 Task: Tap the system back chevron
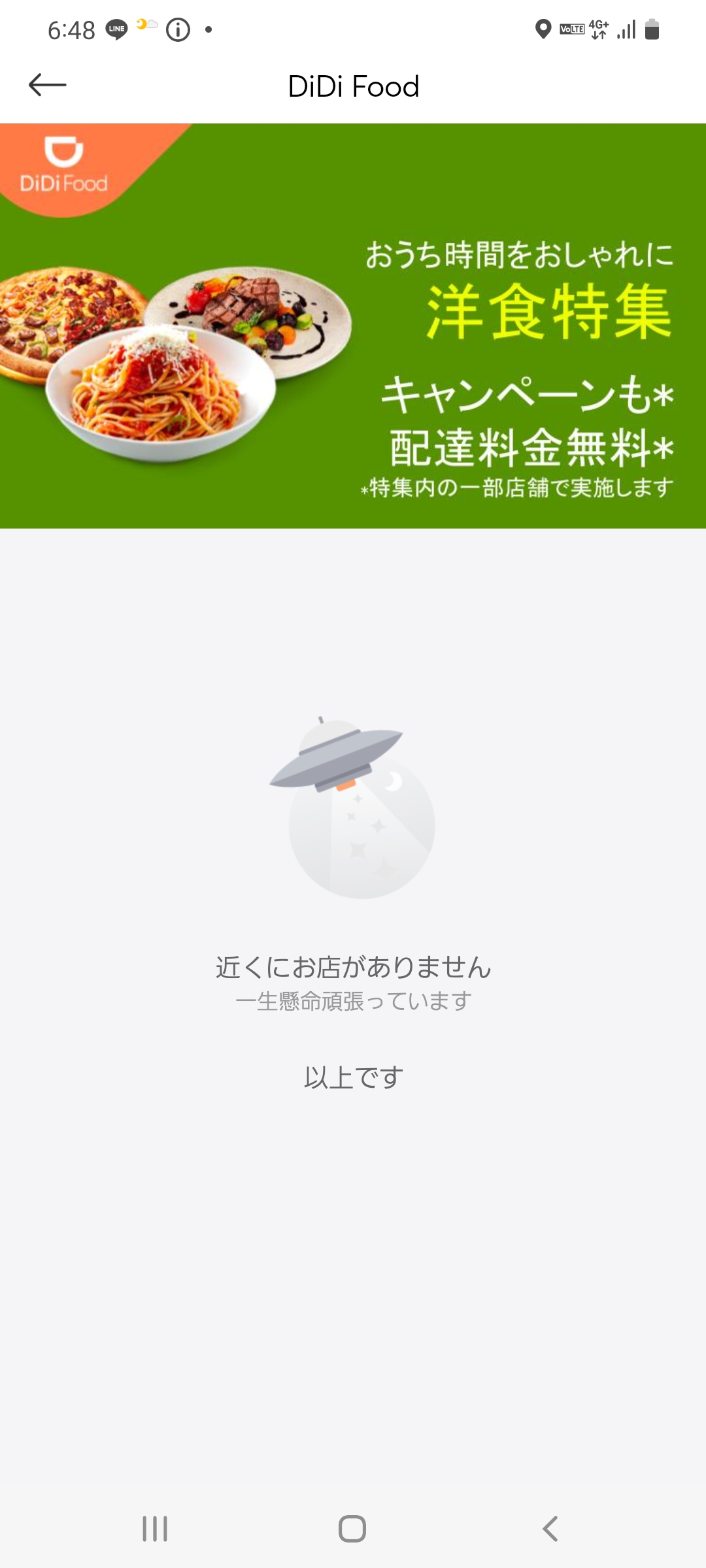[550, 1528]
